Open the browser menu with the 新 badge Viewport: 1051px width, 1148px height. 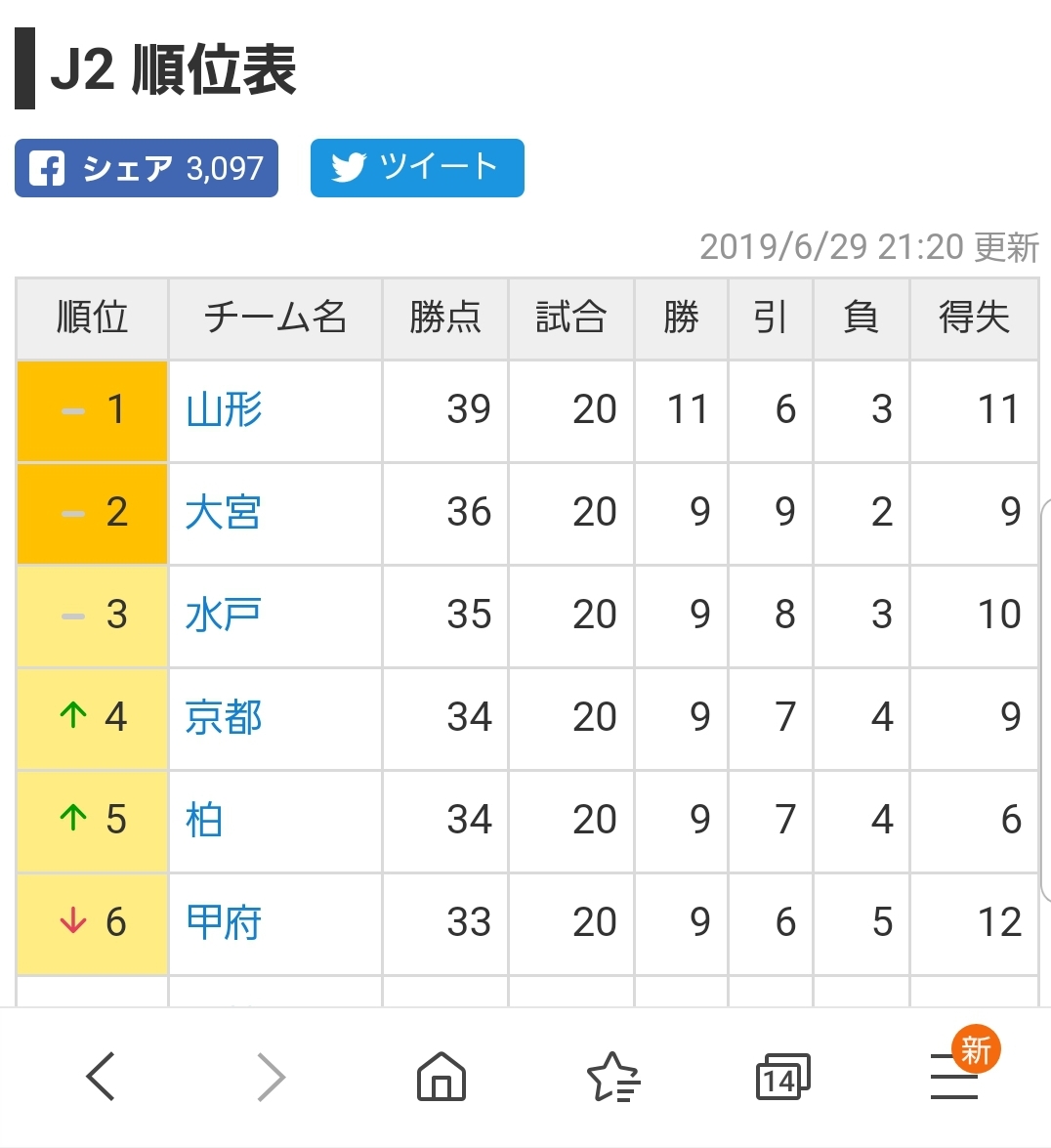(x=955, y=1075)
